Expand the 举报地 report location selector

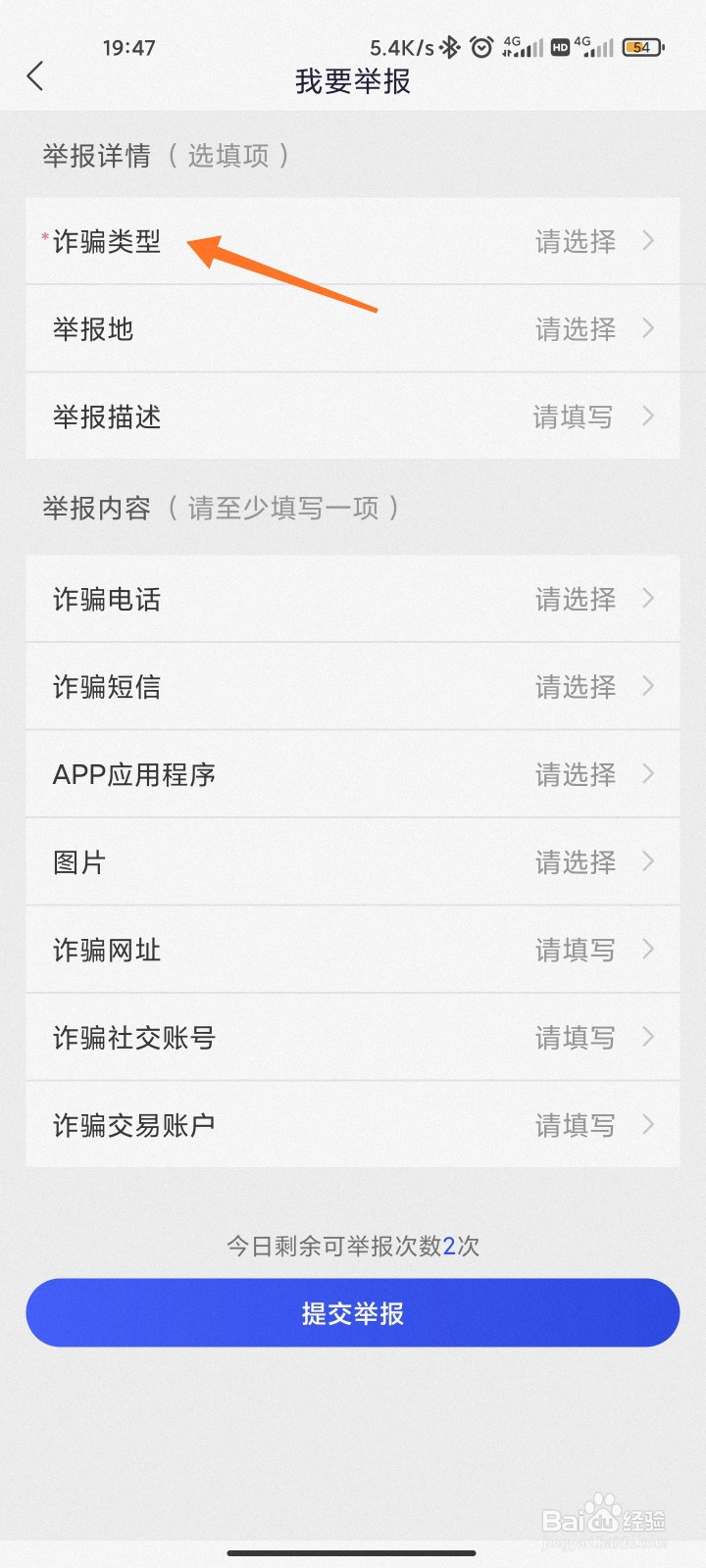coord(353,329)
